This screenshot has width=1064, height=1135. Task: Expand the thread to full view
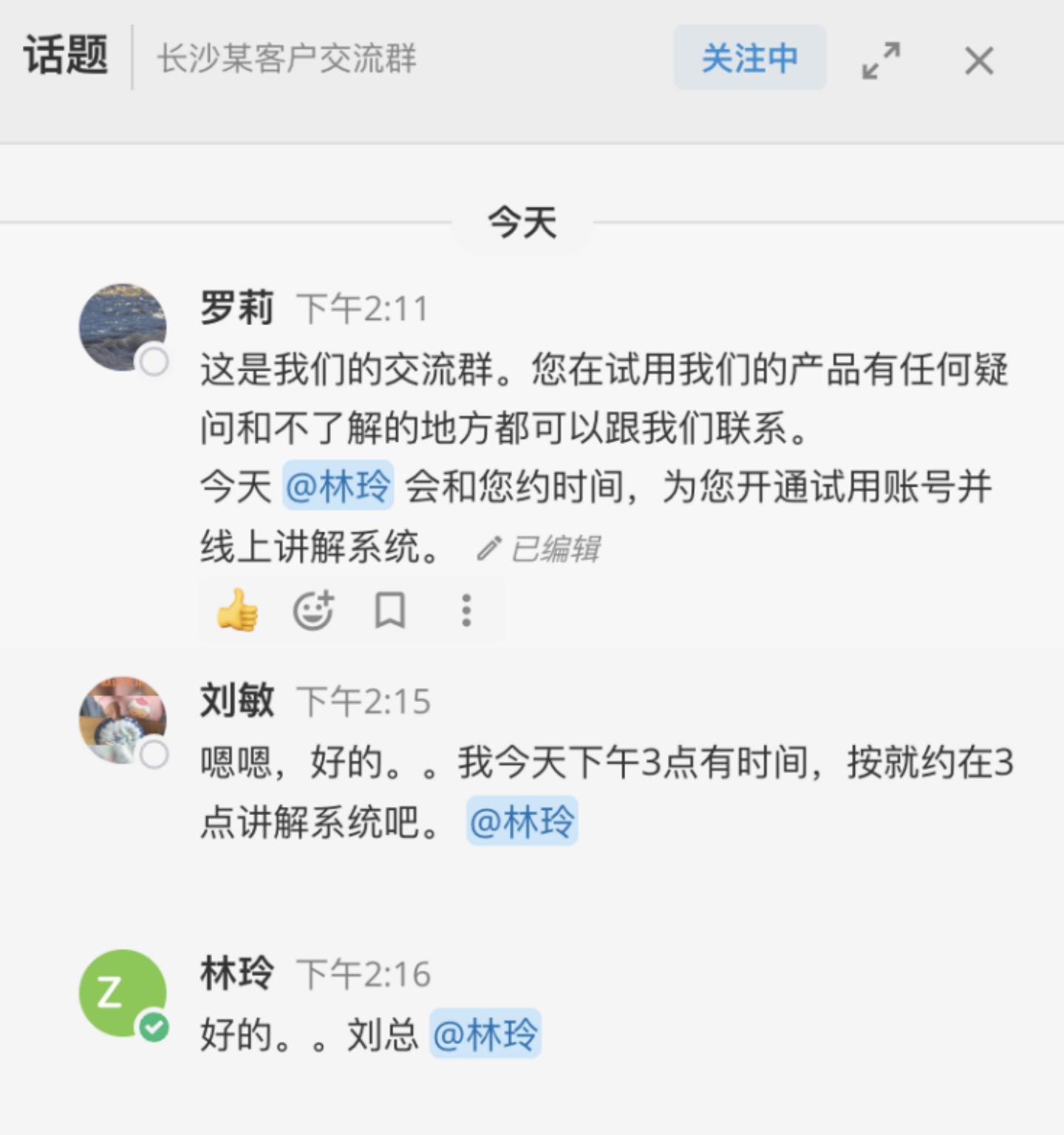[x=881, y=60]
